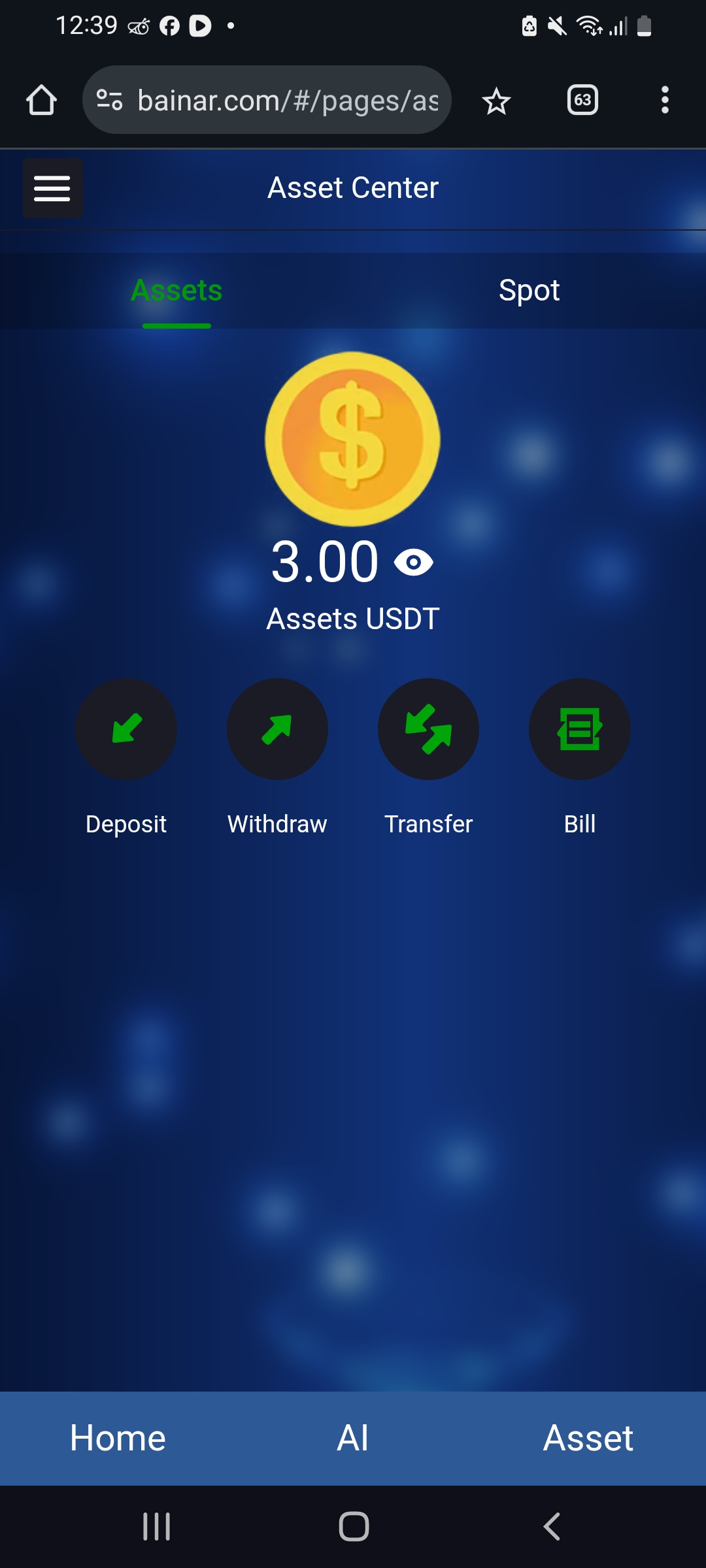The image size is (706, 1568).
Task: Open the browser overflow menu
Action: pos(665,101)
